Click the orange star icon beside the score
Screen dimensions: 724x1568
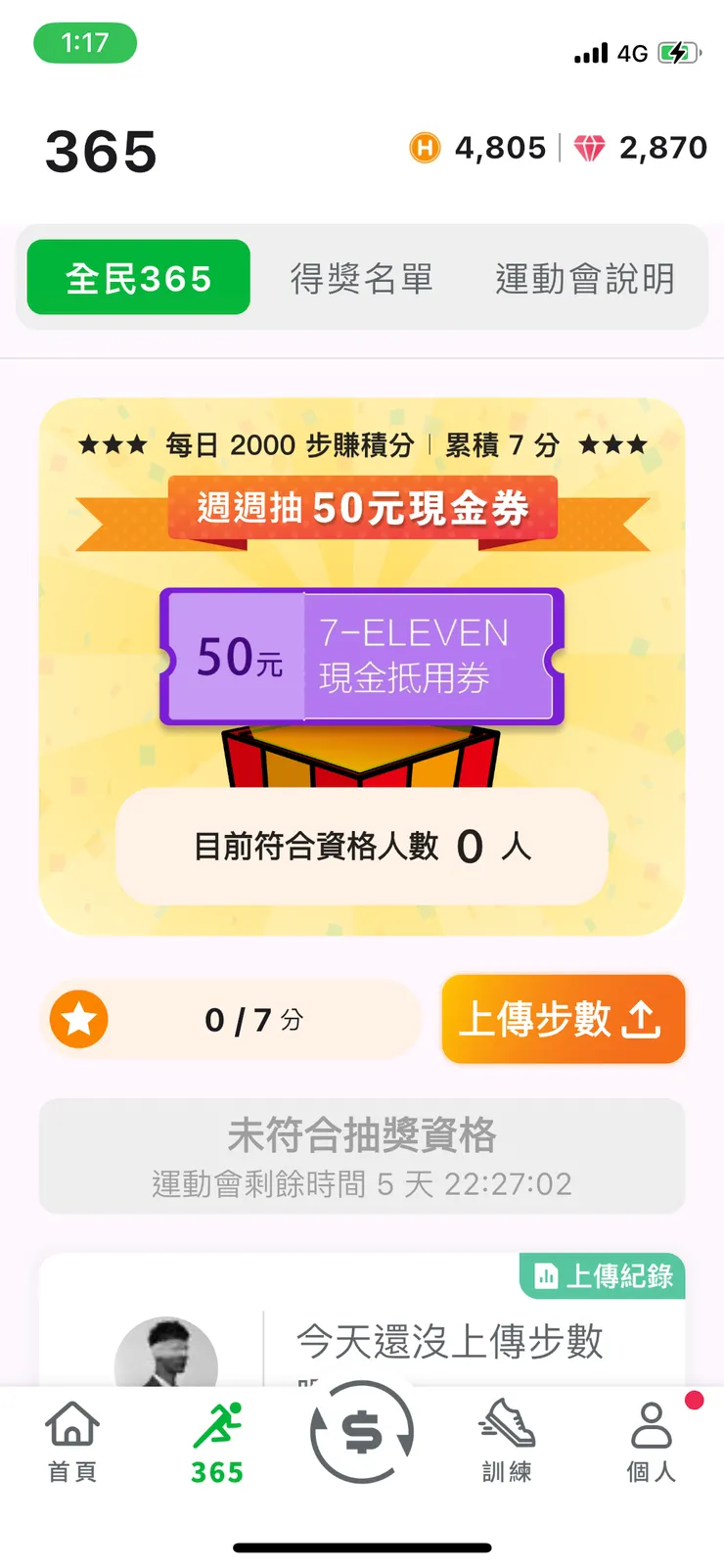tap(78, 1019)
